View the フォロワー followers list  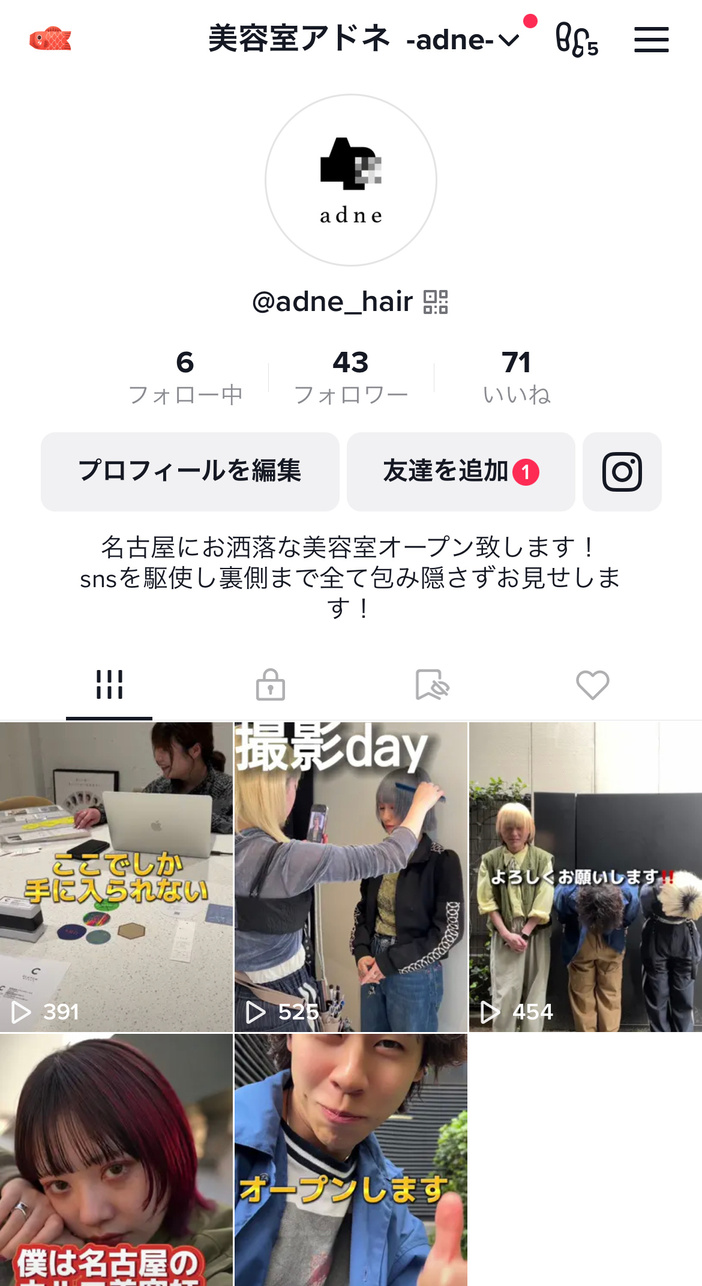click(351, 377)
